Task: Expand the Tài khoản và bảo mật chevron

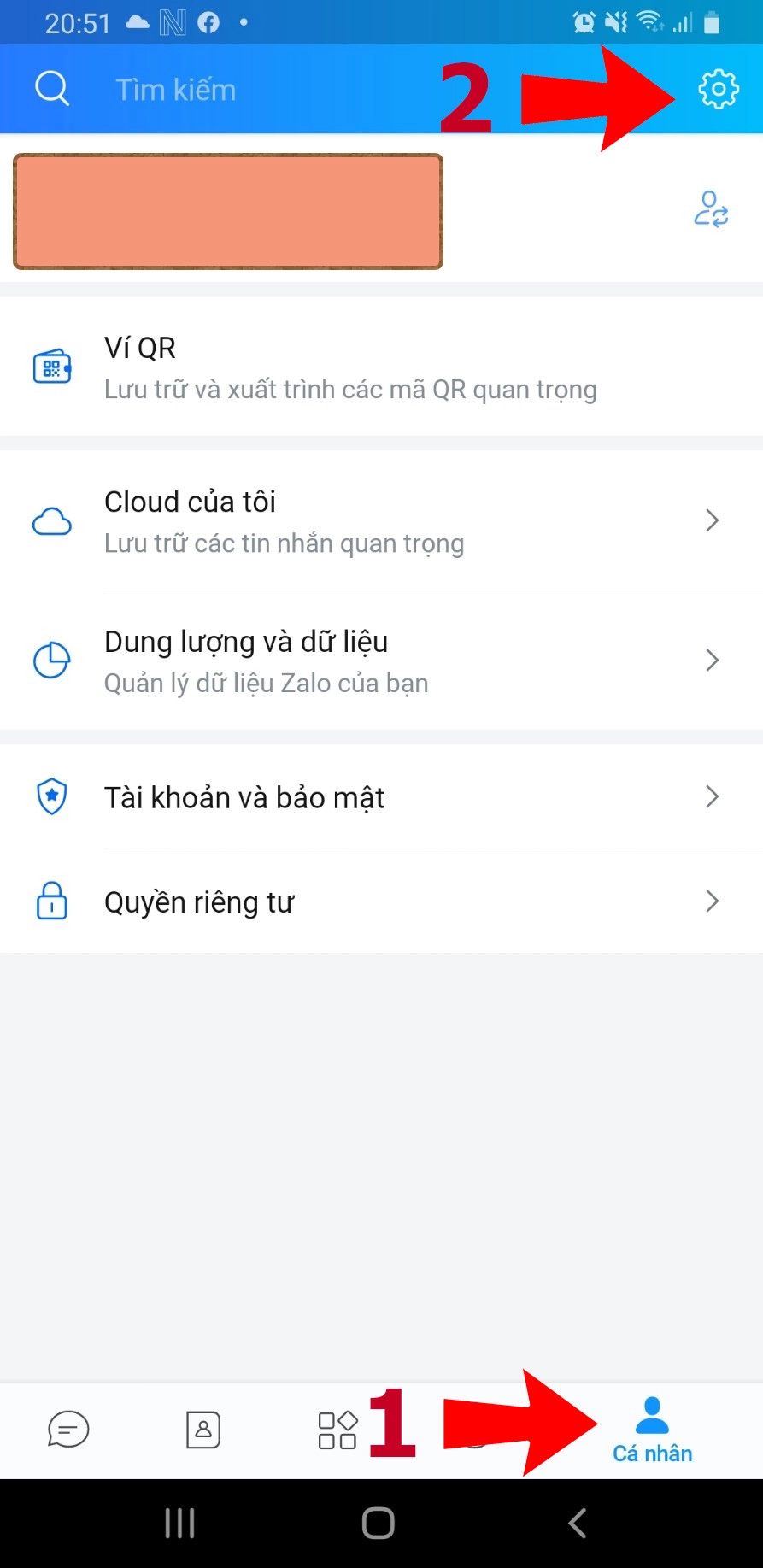Action: [x=712, y=796]
